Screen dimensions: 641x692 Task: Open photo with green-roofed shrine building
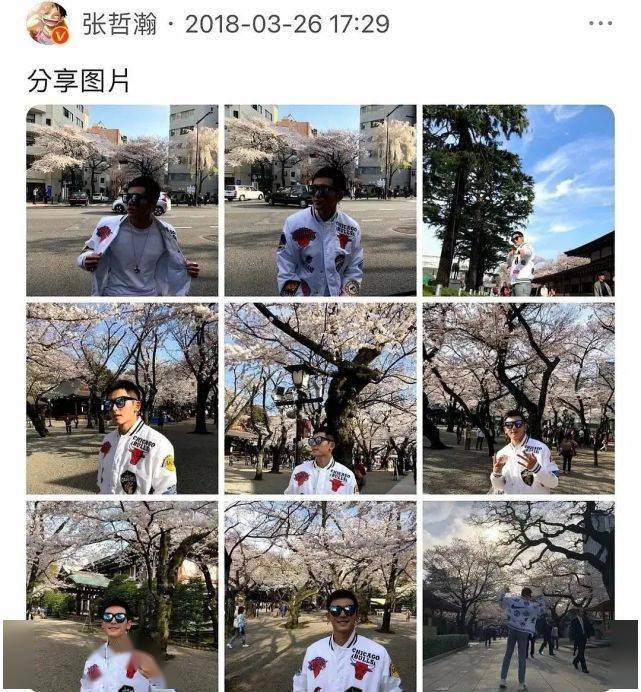pyautogui.click(x=122, y=596)
